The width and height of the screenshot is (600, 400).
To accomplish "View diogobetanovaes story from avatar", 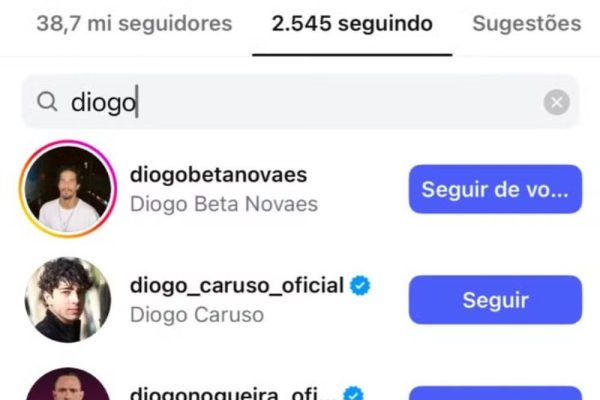I will click(68, 189).
